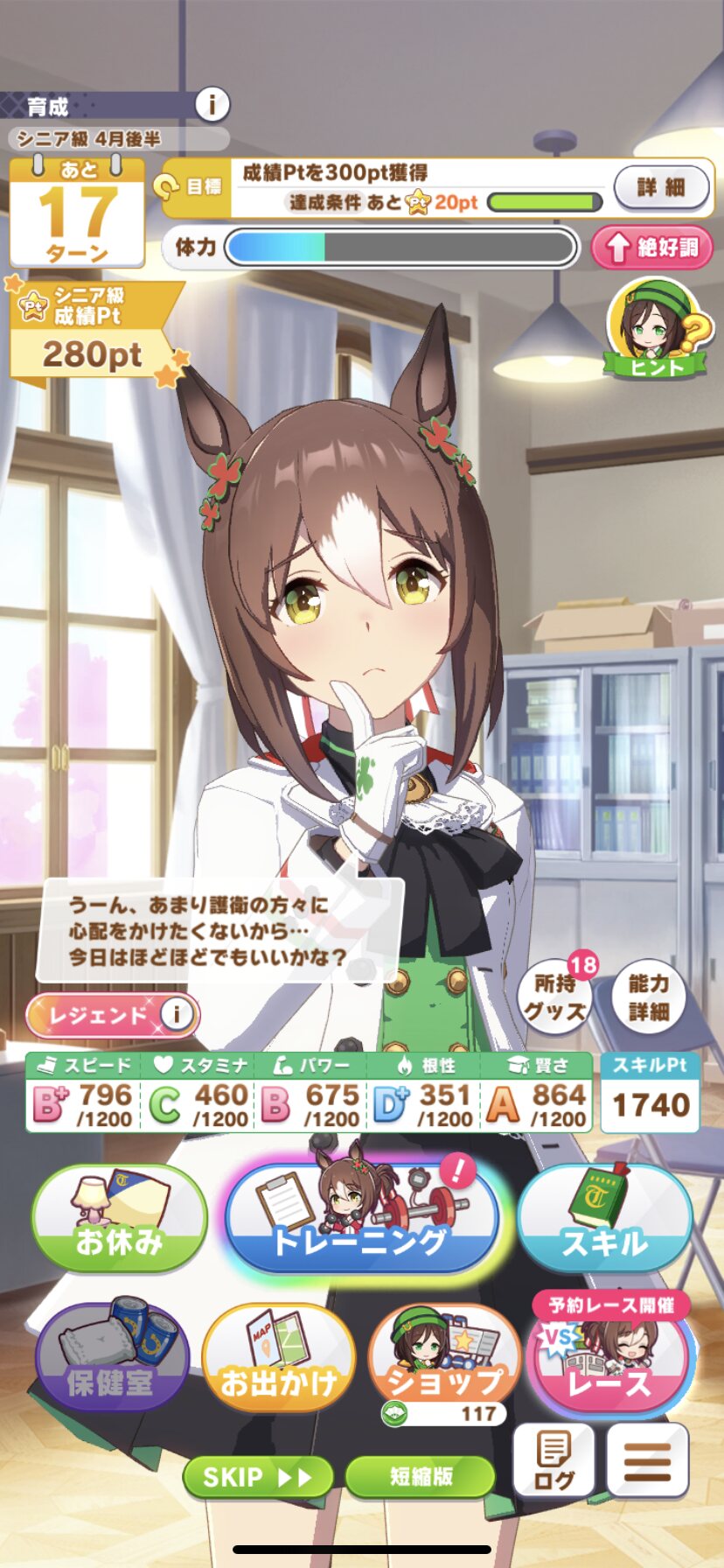Open the 育成 info icon
This screenshot has height=1568, width=724.
tap(212, 105)
